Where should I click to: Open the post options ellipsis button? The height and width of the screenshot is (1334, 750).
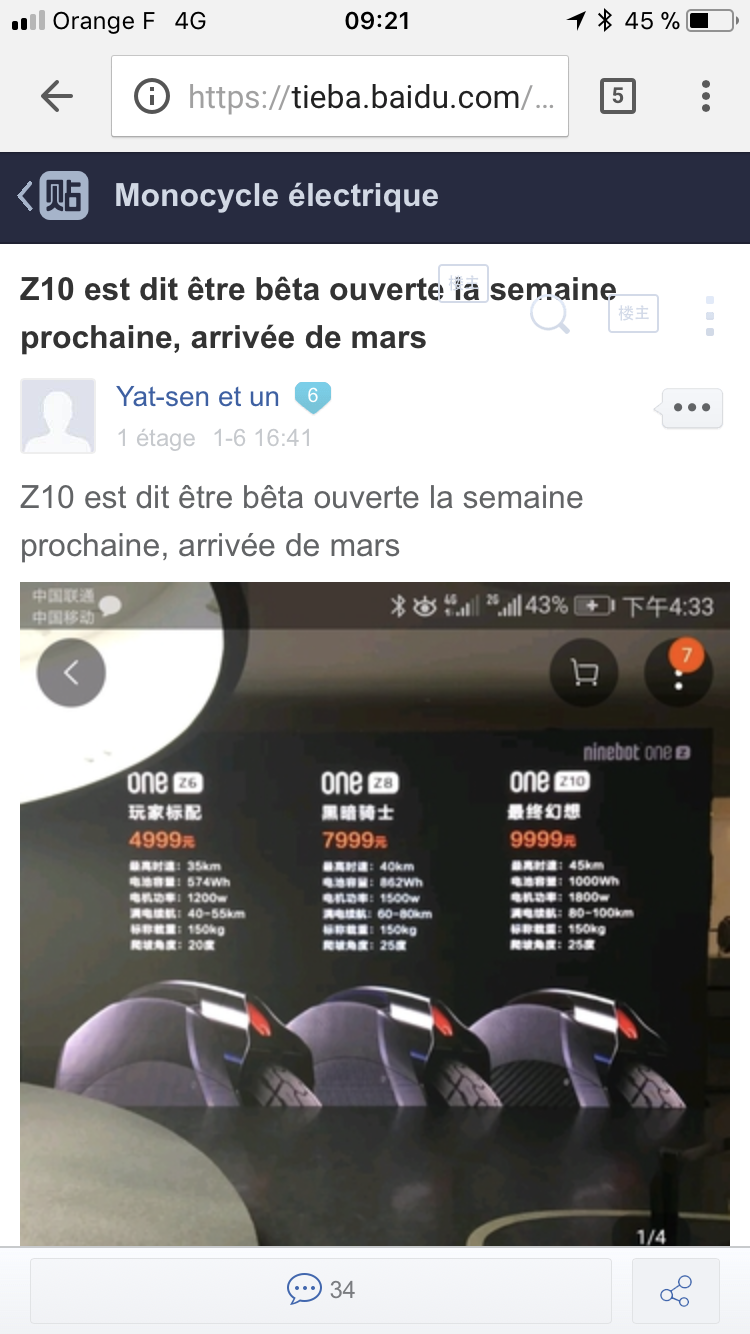pyautogui.click(x=692, y=408)
